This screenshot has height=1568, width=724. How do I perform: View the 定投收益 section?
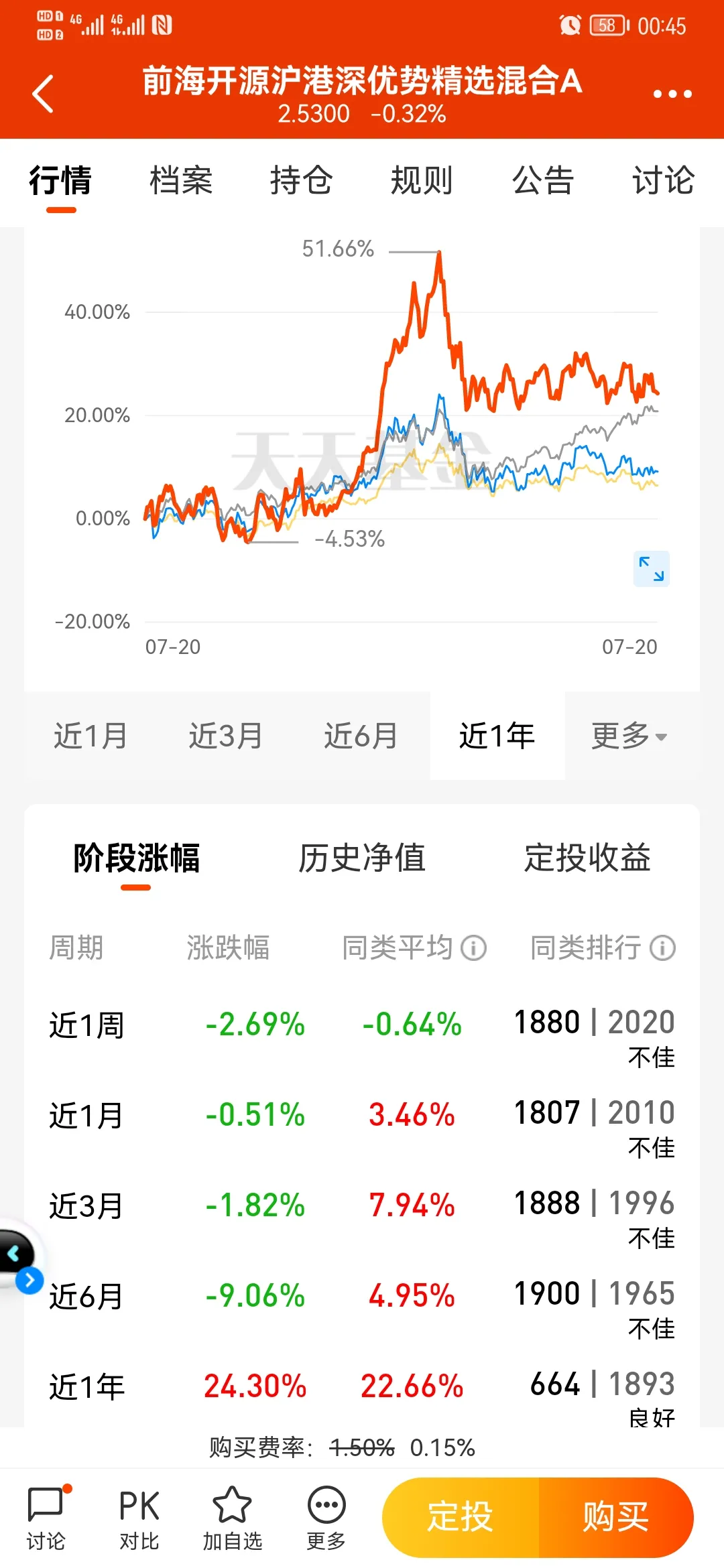tap(587, 858)
